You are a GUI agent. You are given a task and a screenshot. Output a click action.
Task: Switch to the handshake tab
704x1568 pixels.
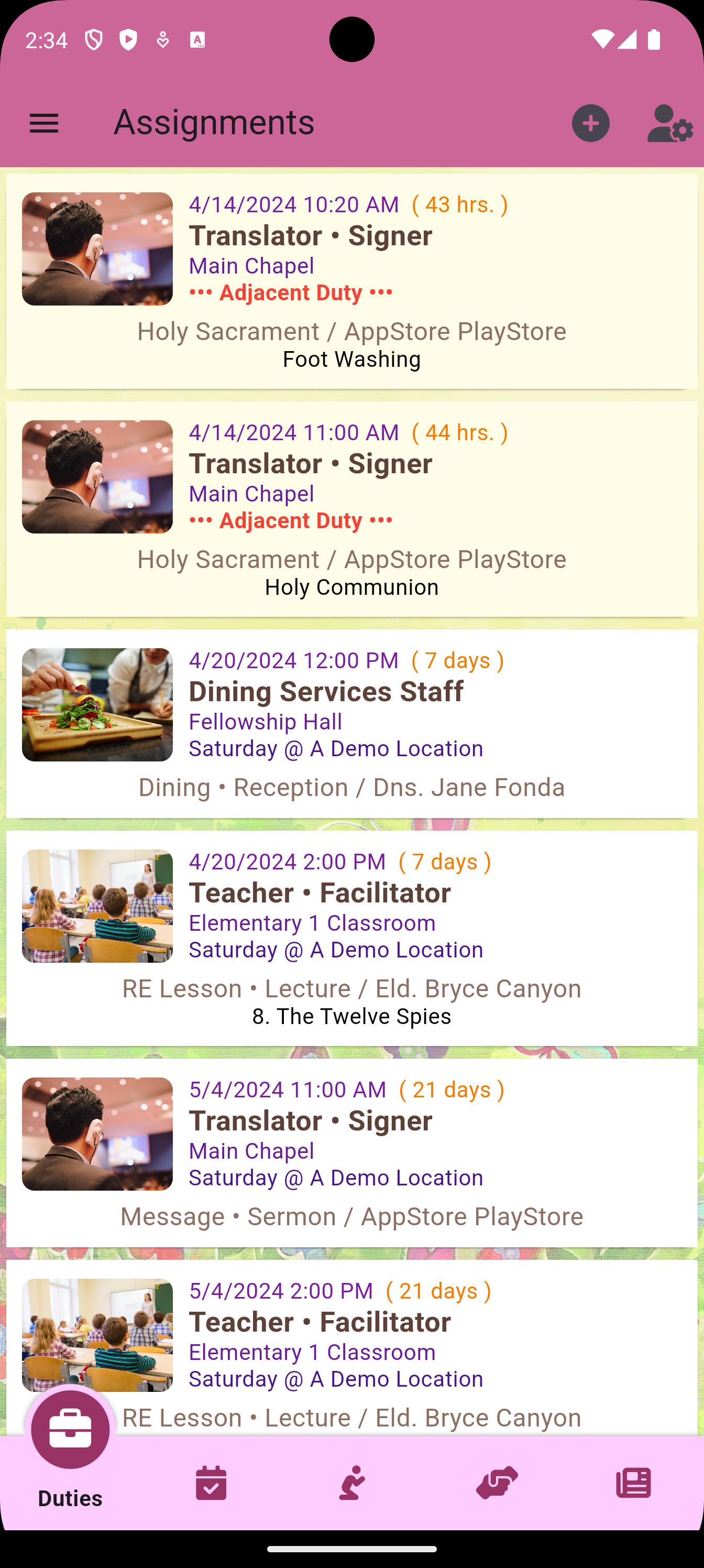coord(497,1483)
